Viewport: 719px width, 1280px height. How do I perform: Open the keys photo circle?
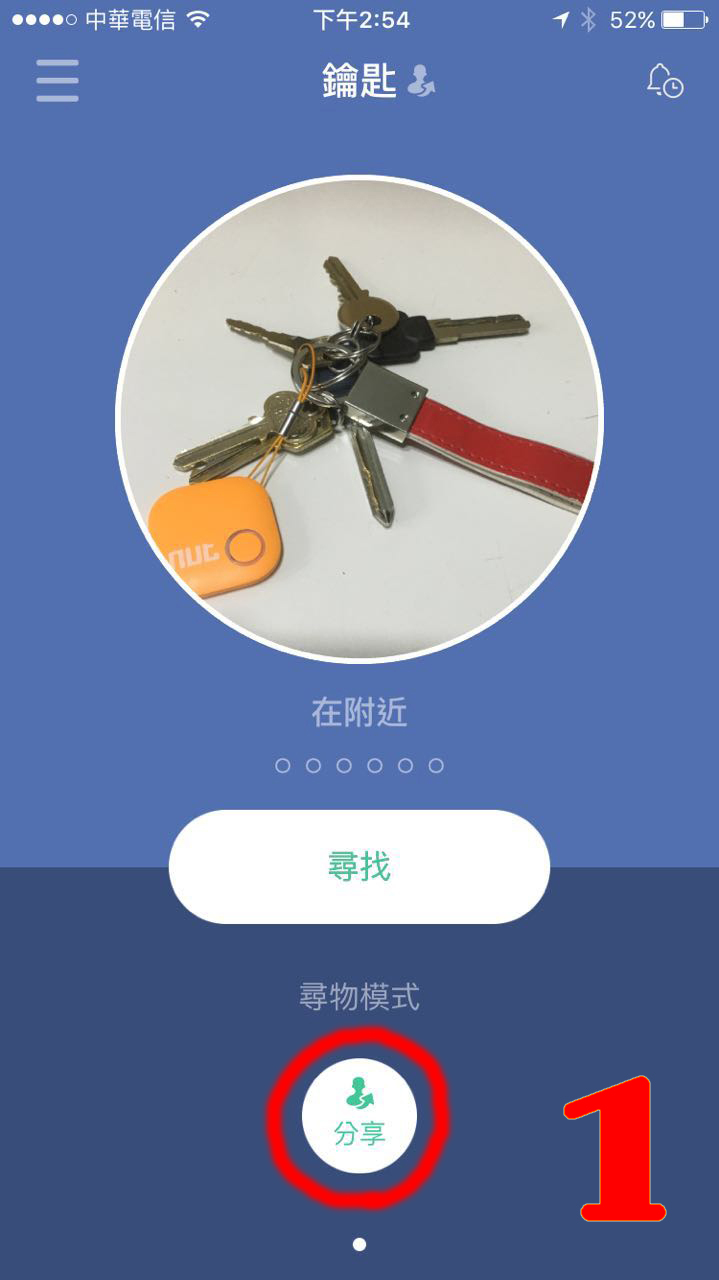tap(359, 419)
